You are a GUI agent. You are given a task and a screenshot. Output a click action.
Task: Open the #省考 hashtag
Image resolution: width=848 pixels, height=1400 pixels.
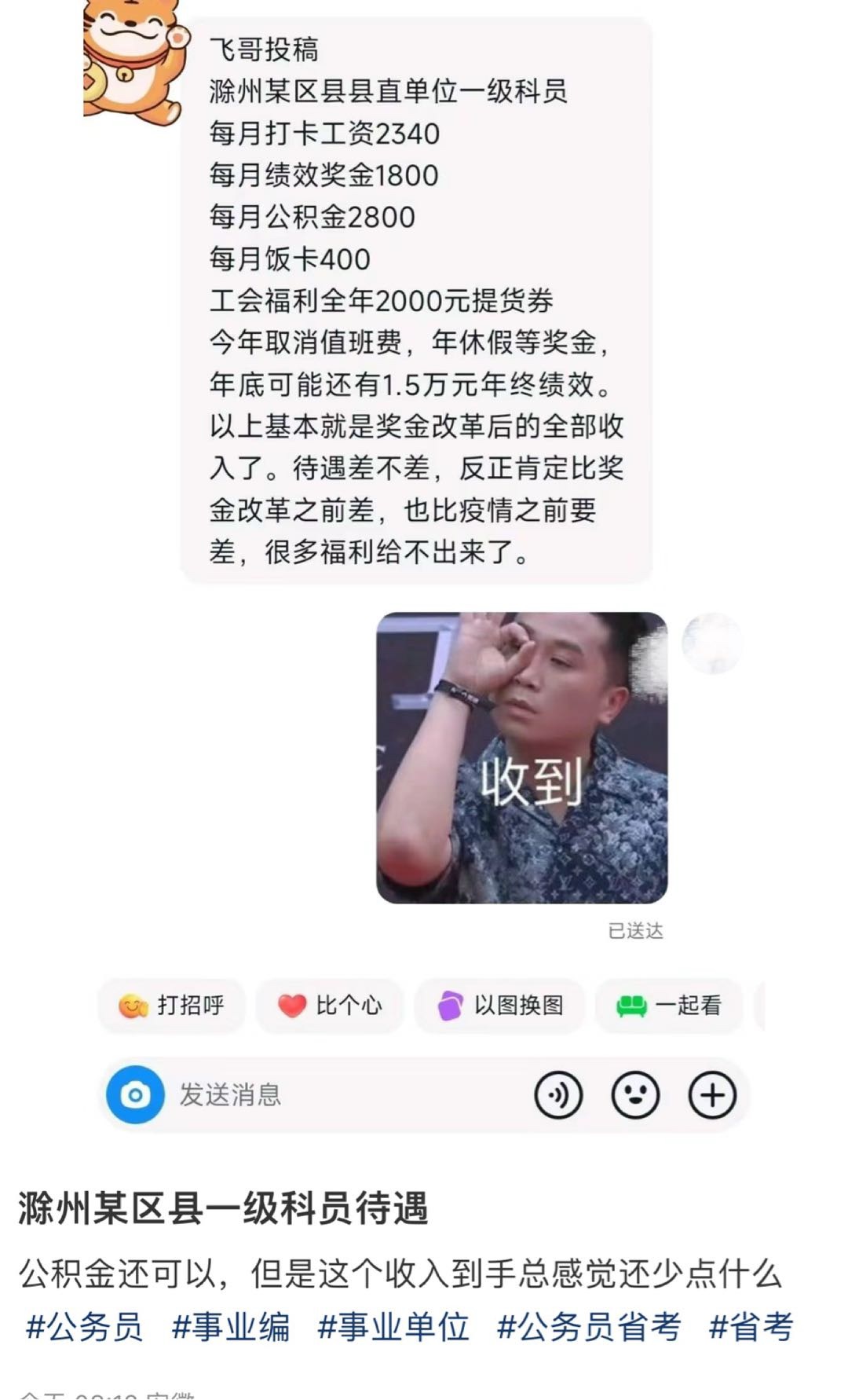[x=751, y=1327]
